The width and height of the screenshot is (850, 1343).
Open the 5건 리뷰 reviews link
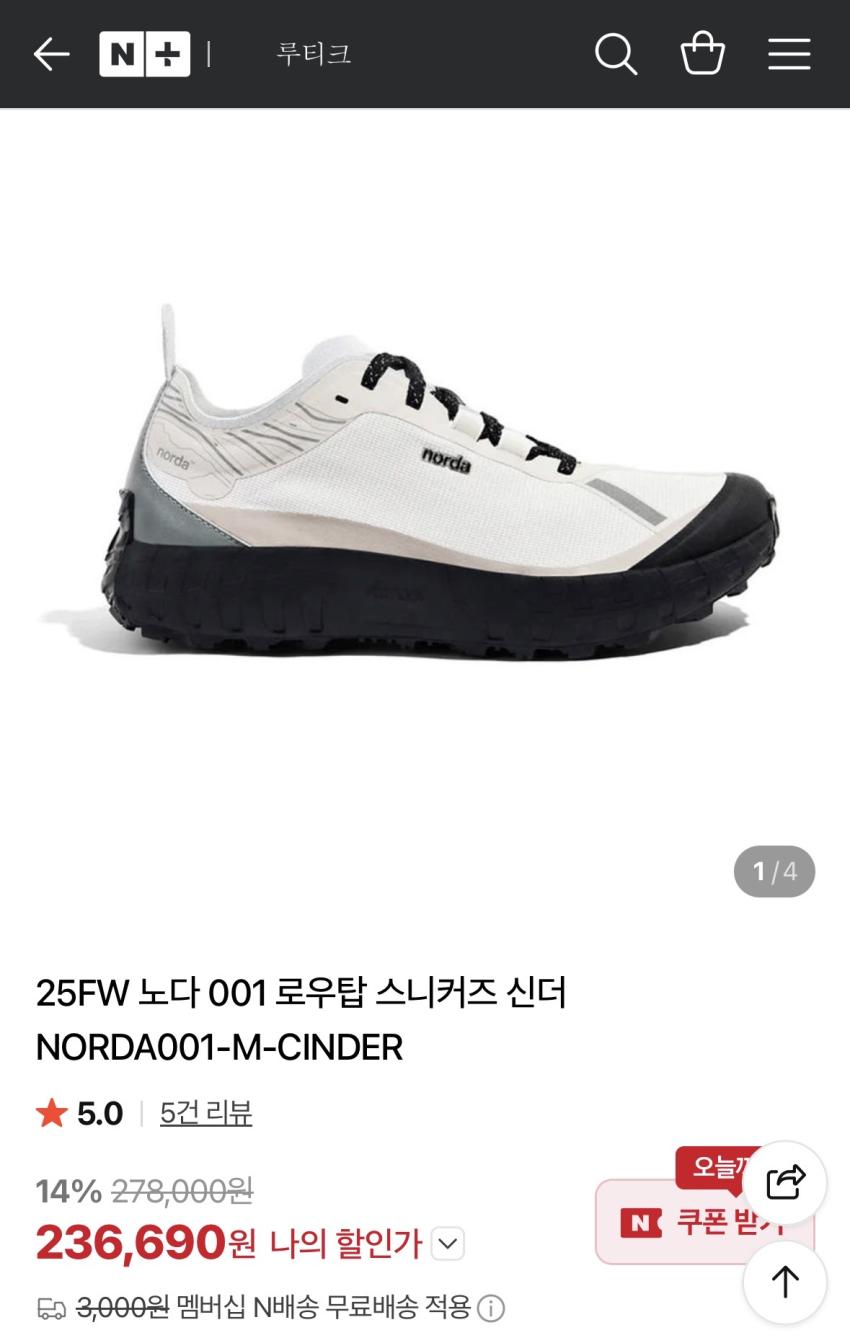pos(206,1113)
